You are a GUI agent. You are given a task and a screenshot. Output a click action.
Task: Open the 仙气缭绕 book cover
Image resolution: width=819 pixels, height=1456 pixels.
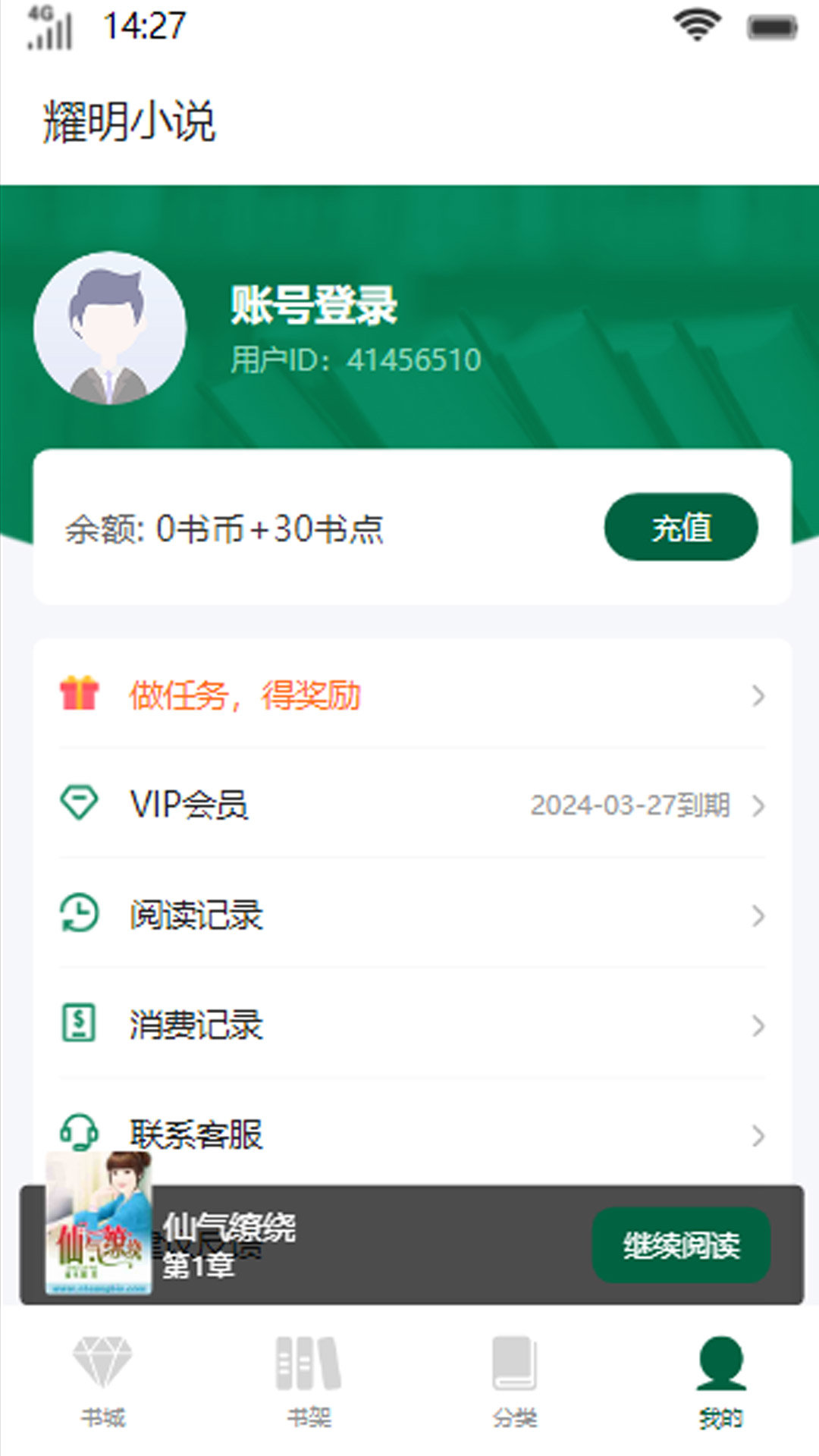pyautogui.click(x=99, y=1222)
